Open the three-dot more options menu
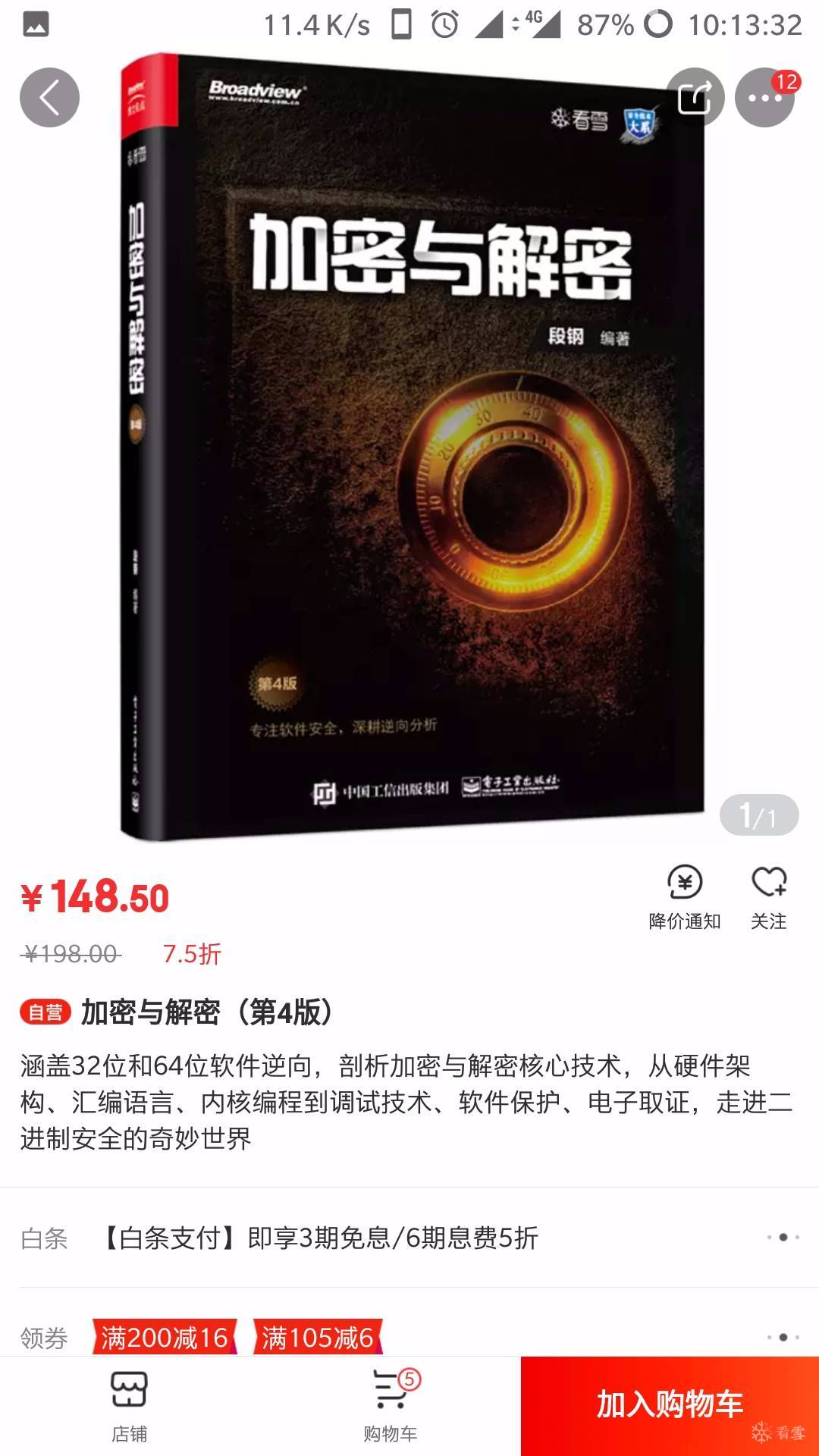Image resolution: width=819 pixels, height=1456 pixels. [x=764, y=98]
